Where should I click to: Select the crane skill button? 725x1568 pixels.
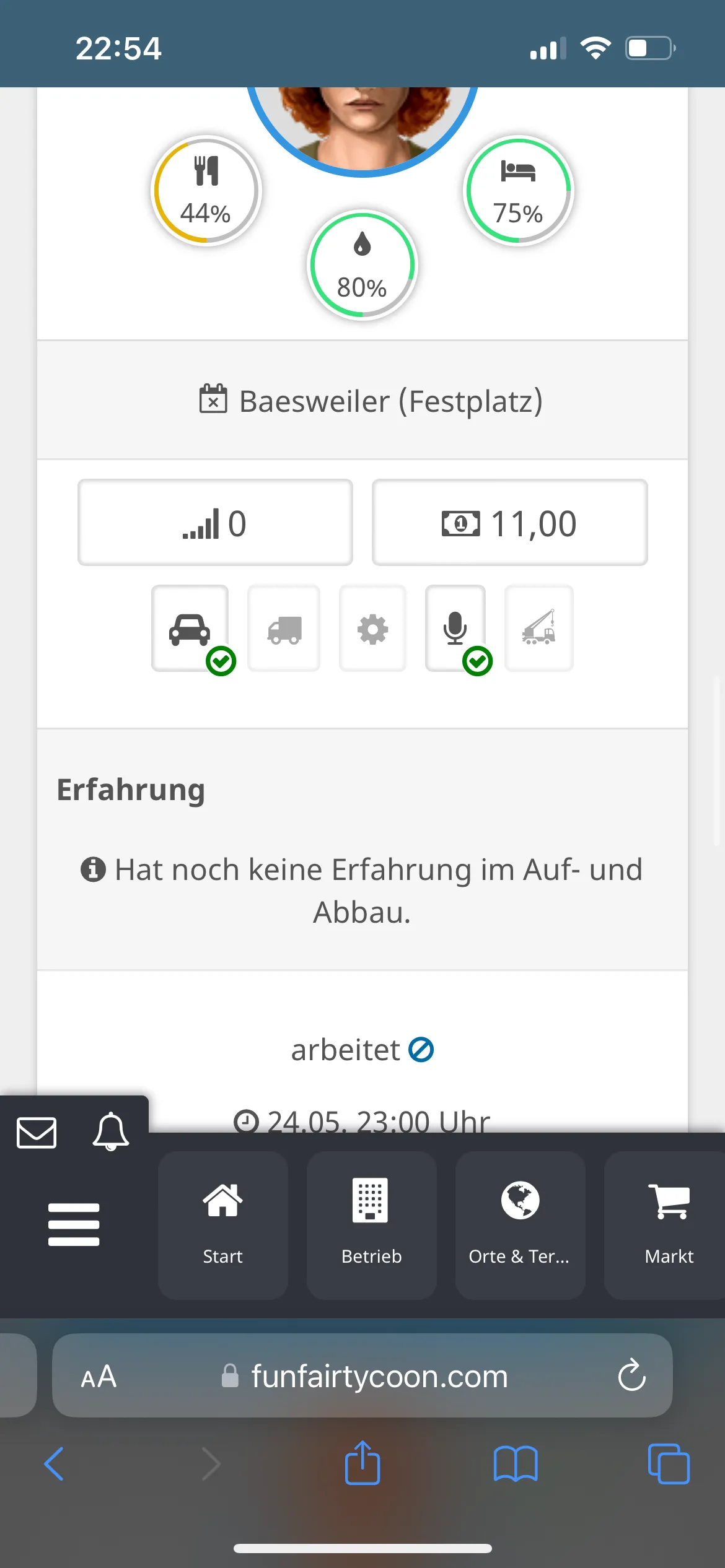pyautogui.click(x=538, y=629)
